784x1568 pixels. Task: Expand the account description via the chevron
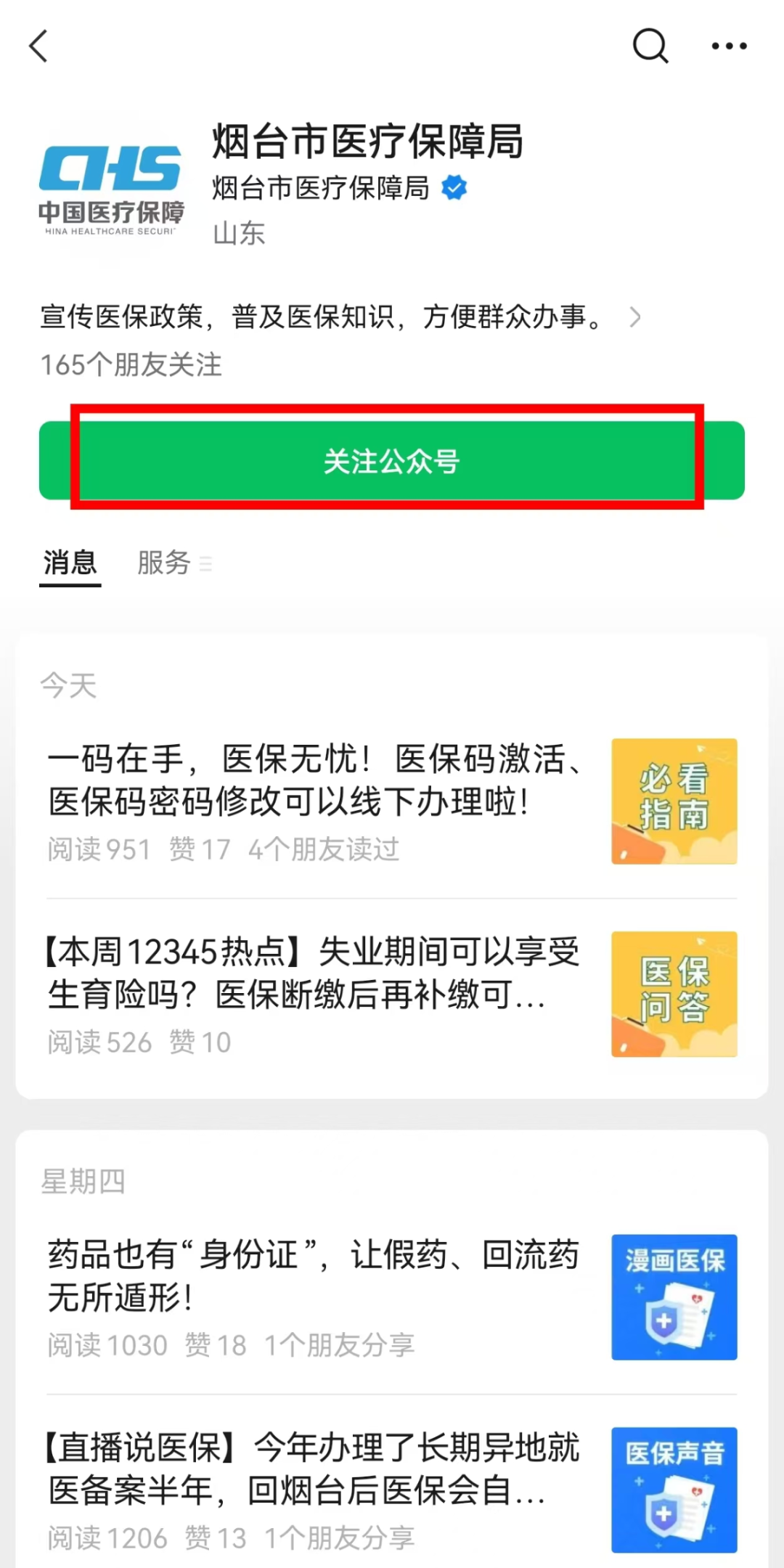point(635,317)
